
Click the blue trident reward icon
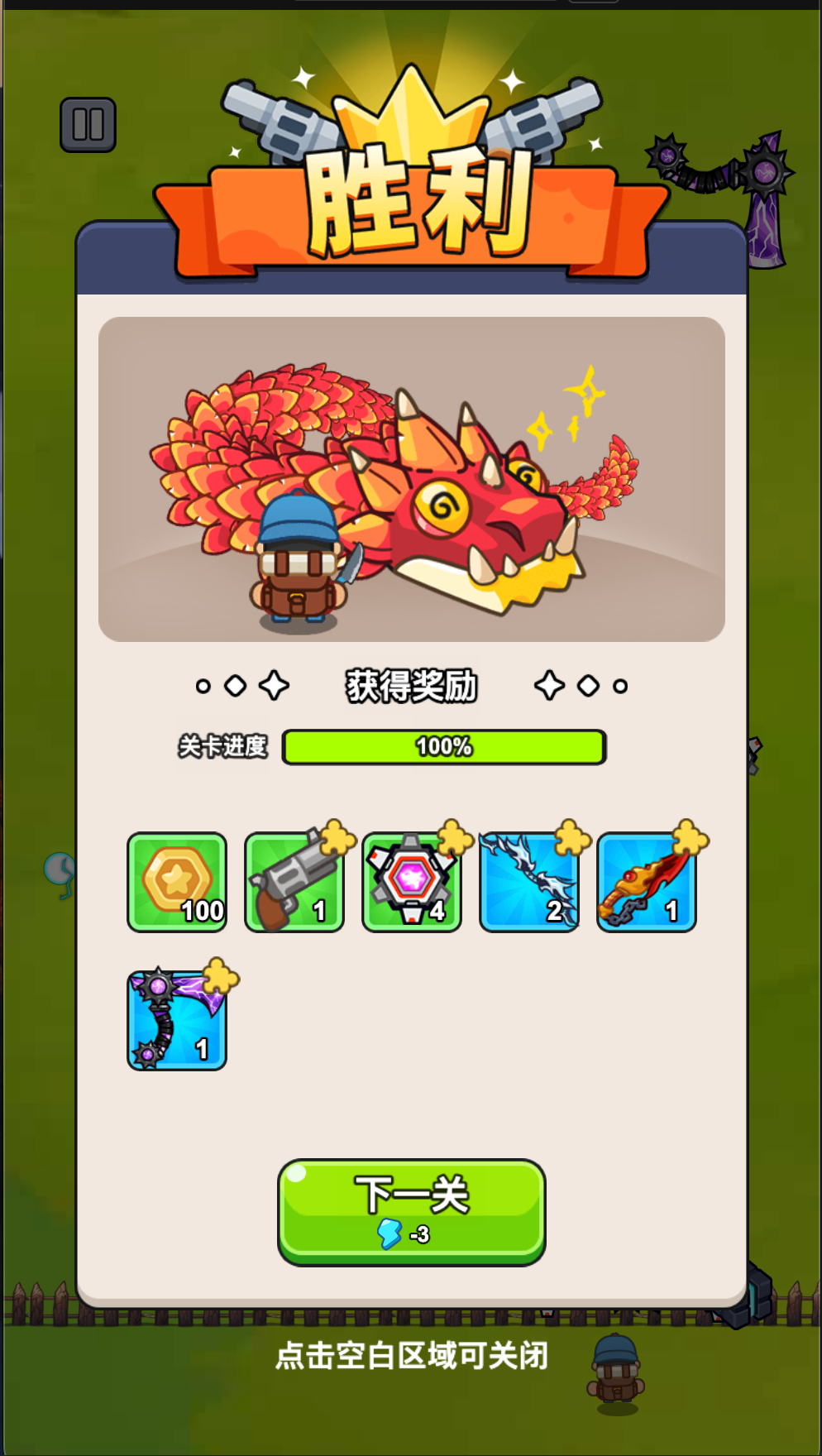point(528,882)
